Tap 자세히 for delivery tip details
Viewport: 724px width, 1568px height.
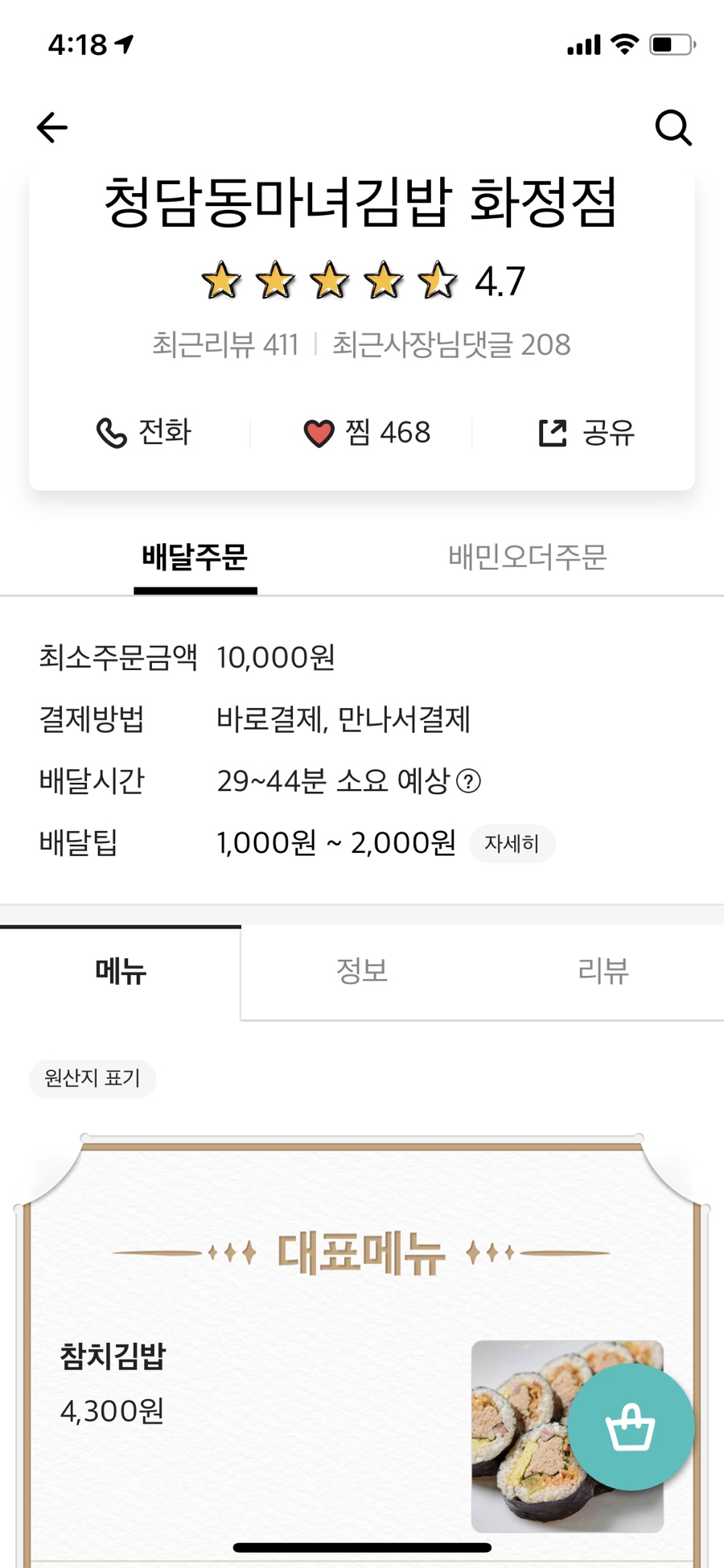(x=512, y=843)
